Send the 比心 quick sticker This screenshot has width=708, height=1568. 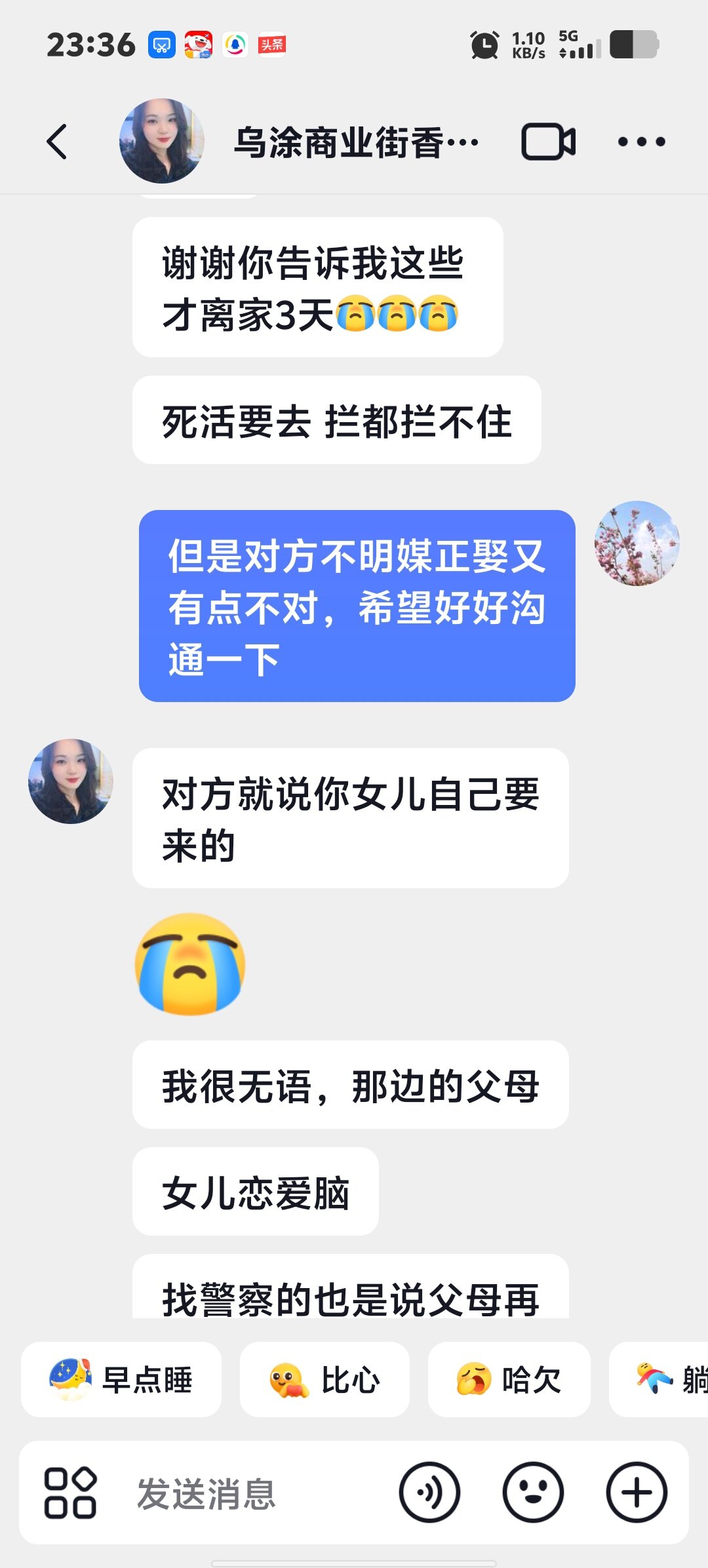324,1379
